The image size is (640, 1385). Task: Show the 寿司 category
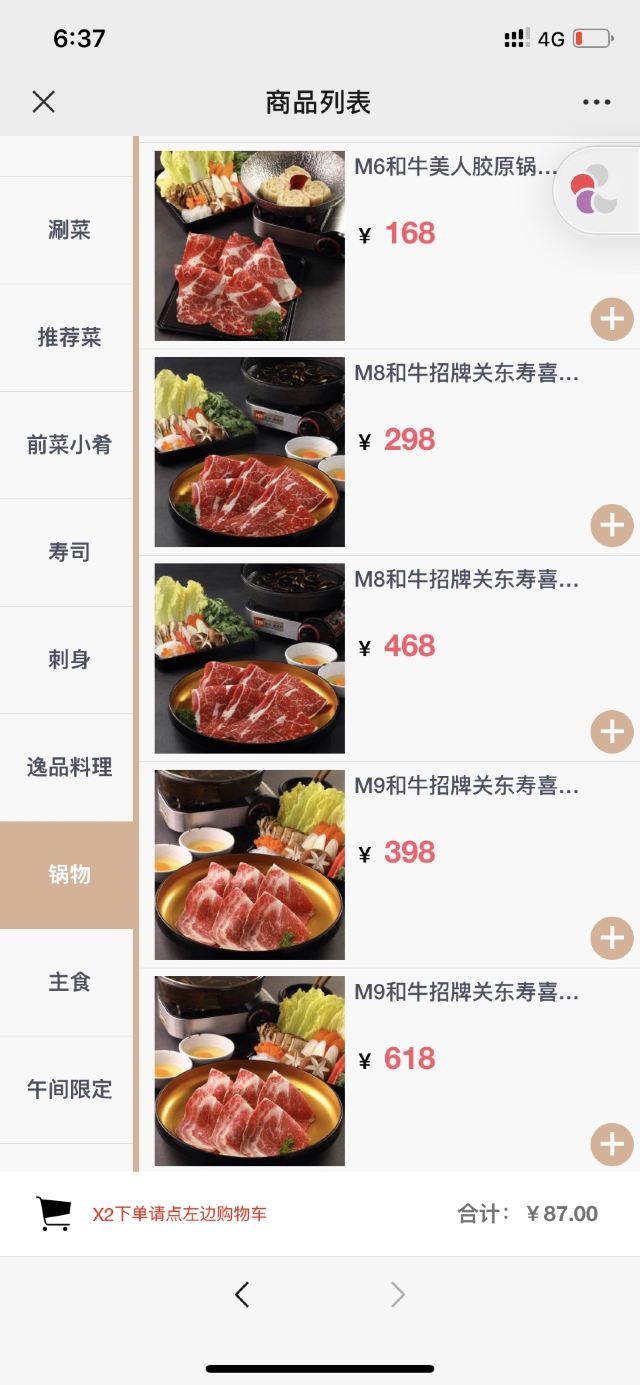click(x=69, y=552)
